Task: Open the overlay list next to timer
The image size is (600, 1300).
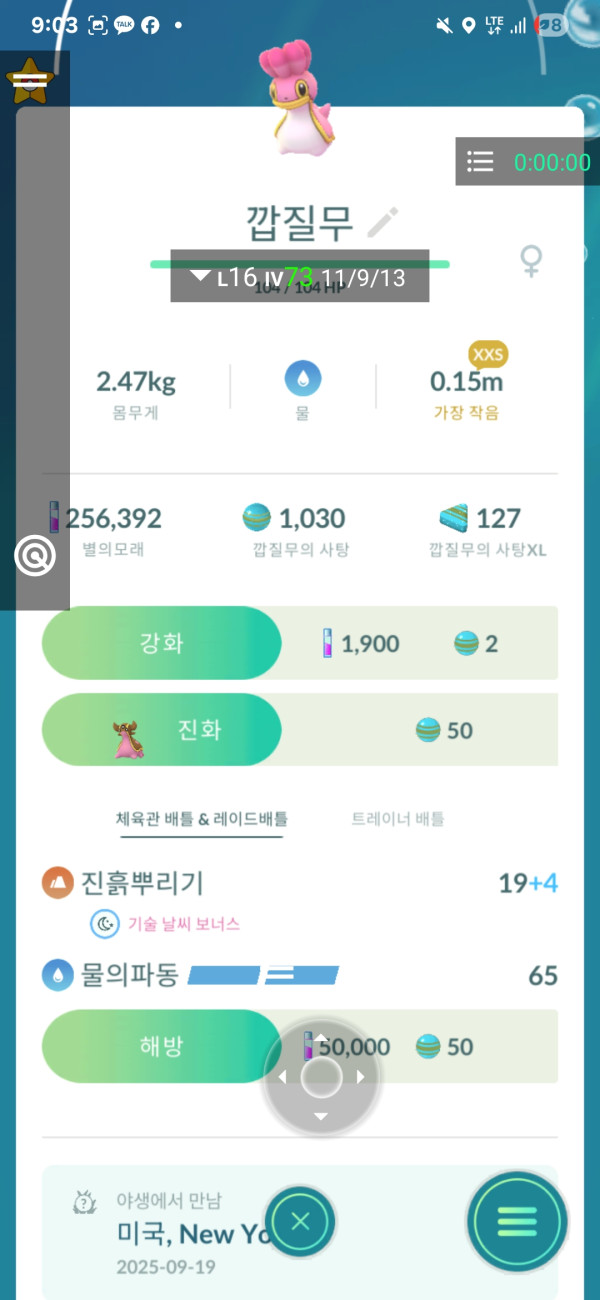Action: 481,162
